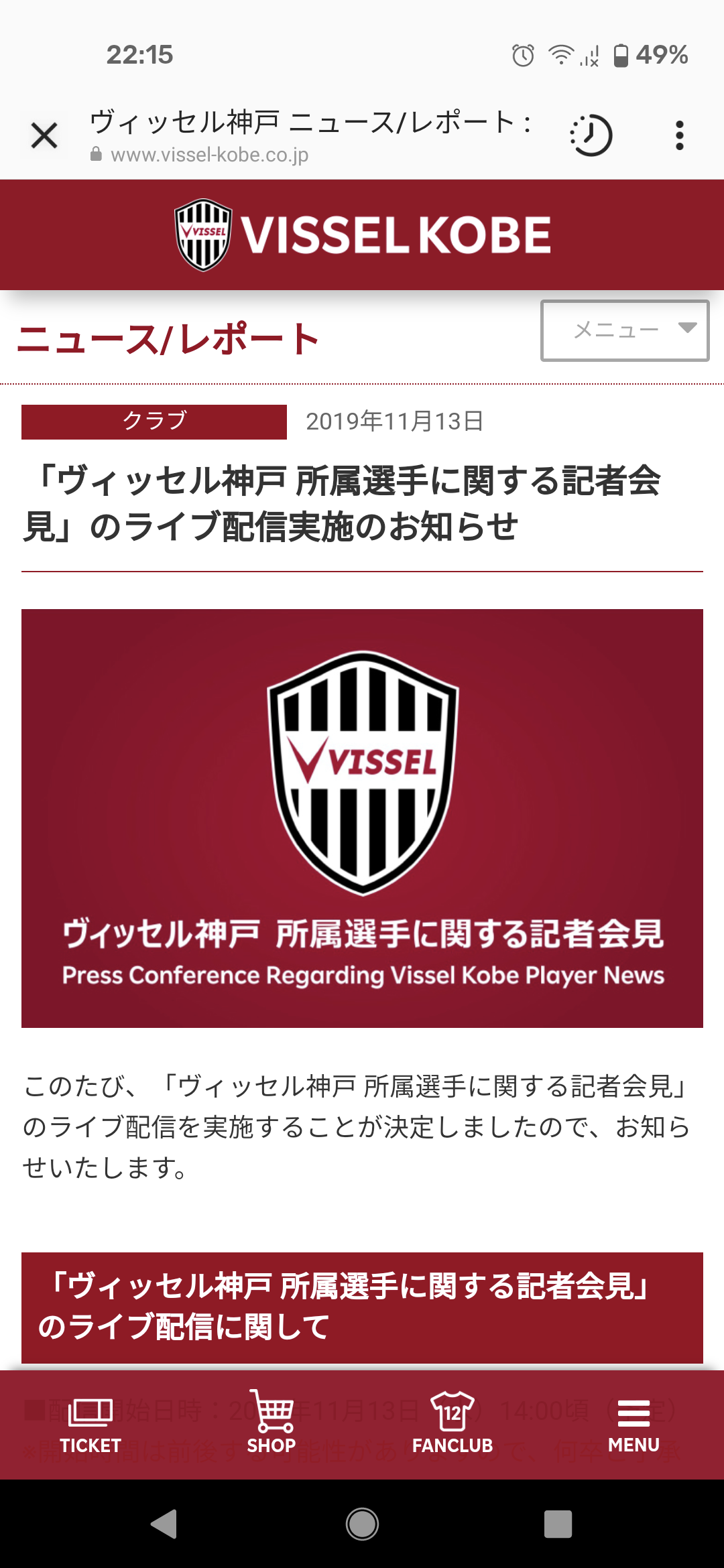
Task: Expand the メニュー dropdown
Action: [625, 330]
